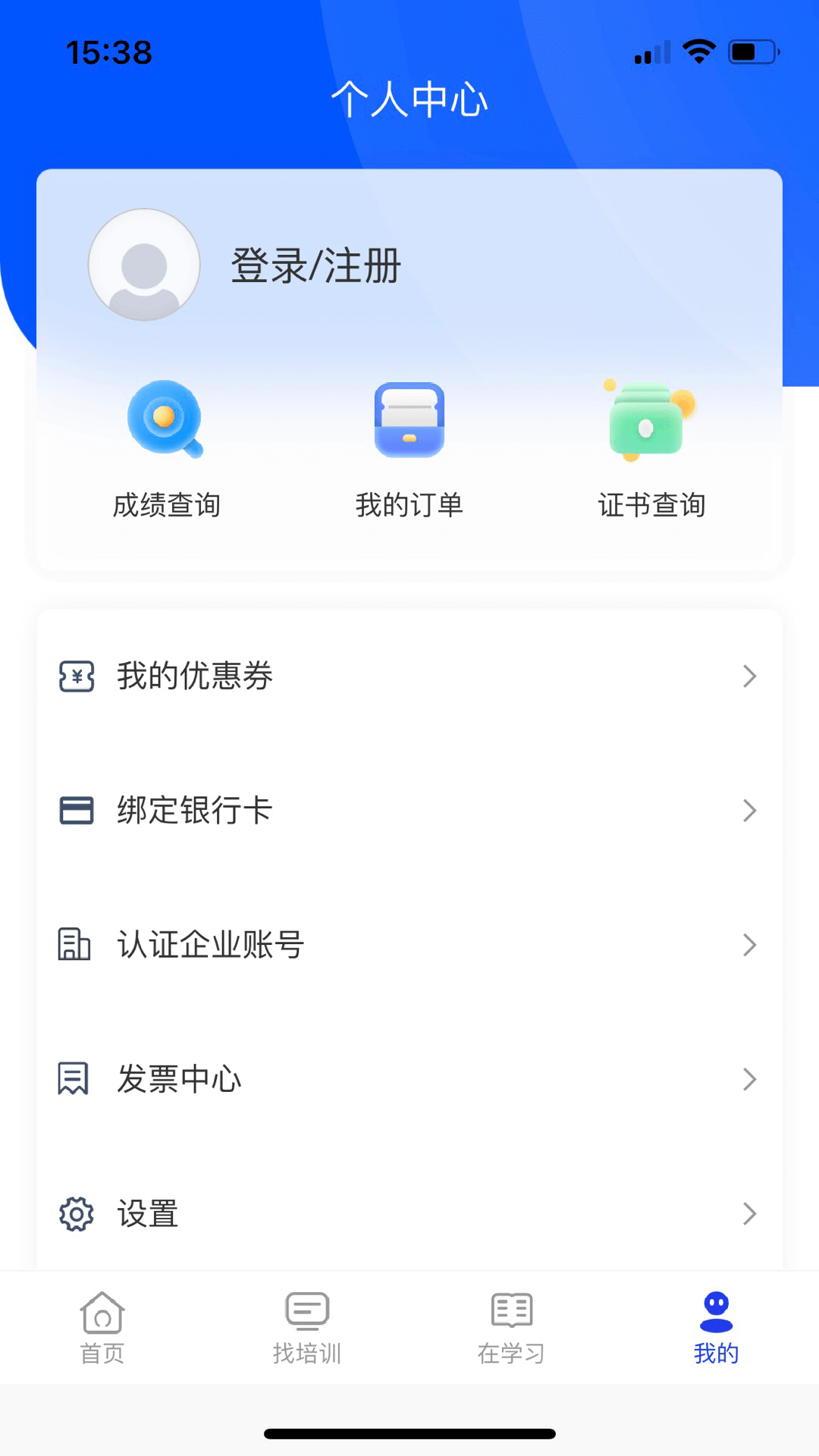
Task: Click the chat icon above 找培训
Action: coord(307,1308)
